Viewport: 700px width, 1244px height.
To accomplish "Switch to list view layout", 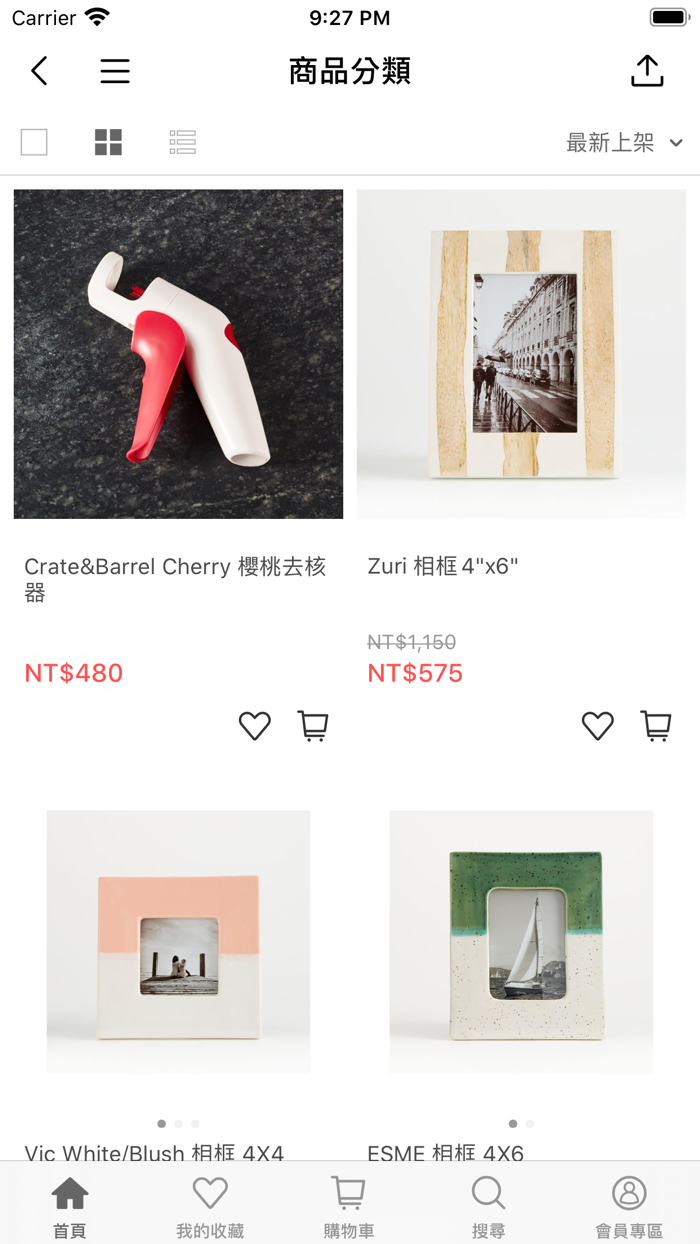I will (182, 142).
